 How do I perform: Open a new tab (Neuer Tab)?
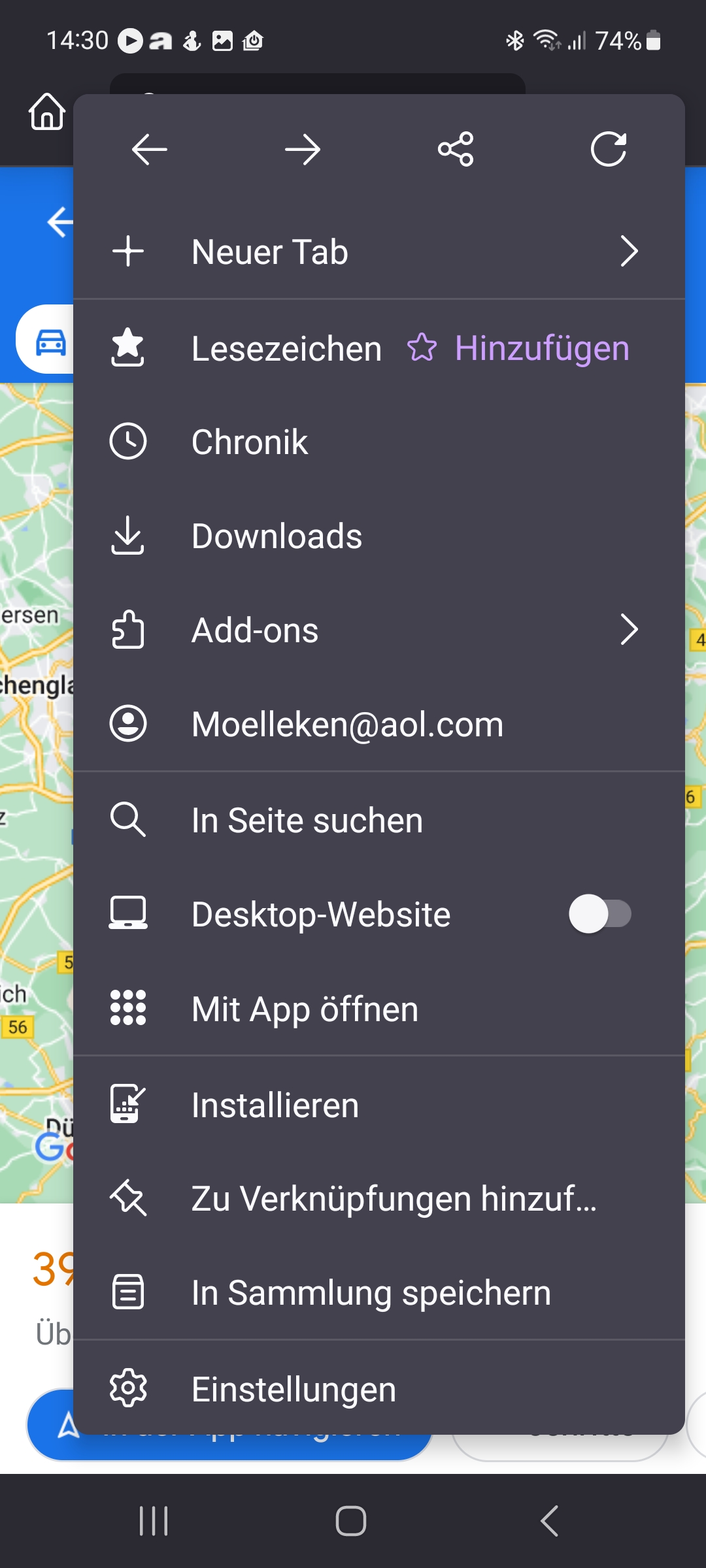coord(269,252)
